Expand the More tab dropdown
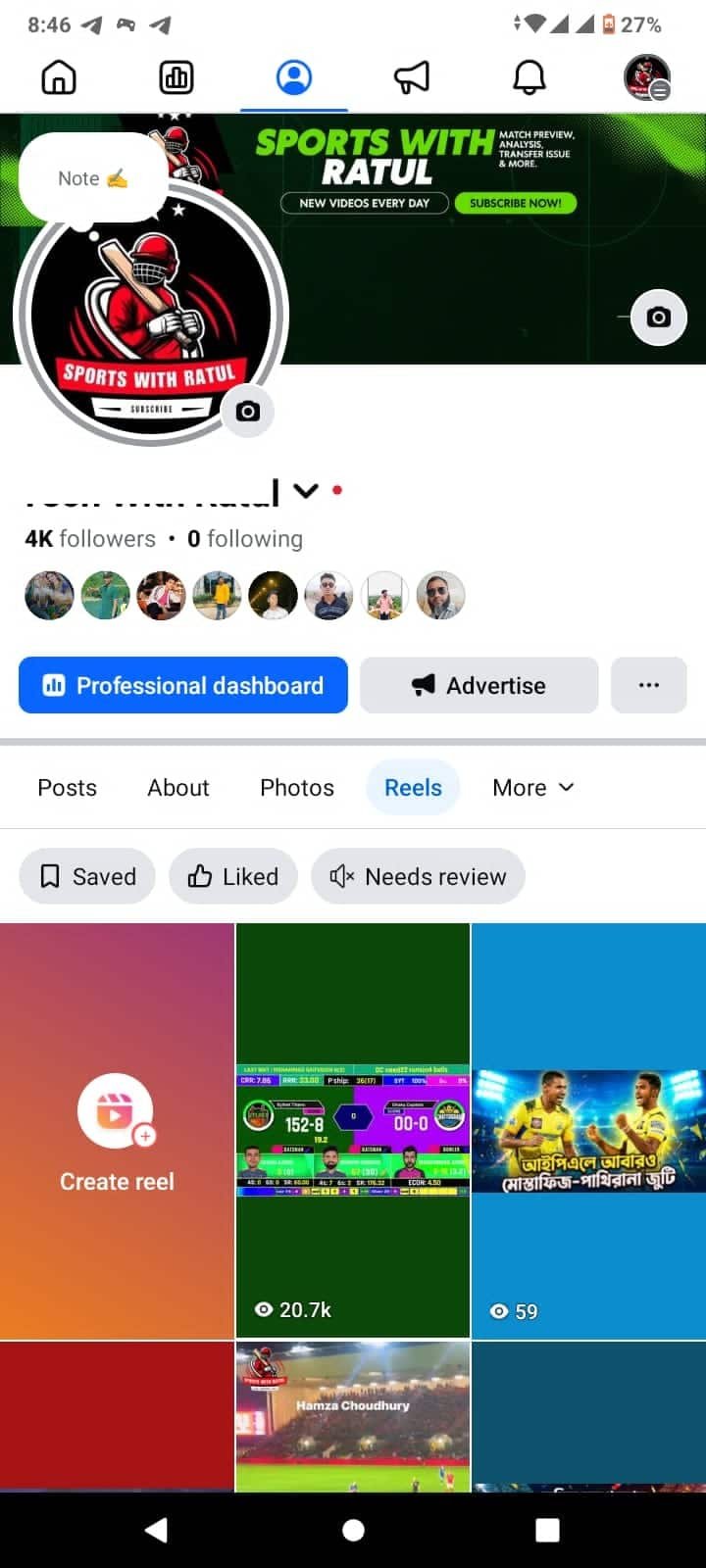This screenshot has height=1568, width=706. 532,788
